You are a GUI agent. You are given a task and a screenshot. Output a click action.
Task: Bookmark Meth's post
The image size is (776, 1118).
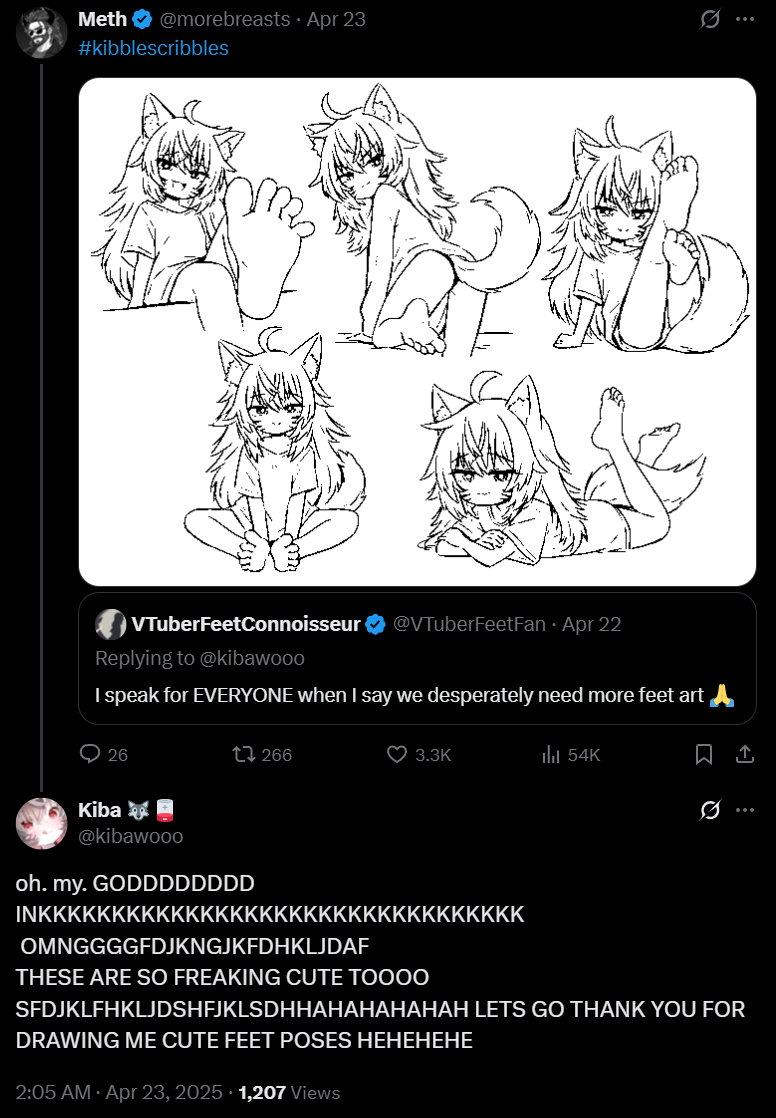click(x=704, y=754)
